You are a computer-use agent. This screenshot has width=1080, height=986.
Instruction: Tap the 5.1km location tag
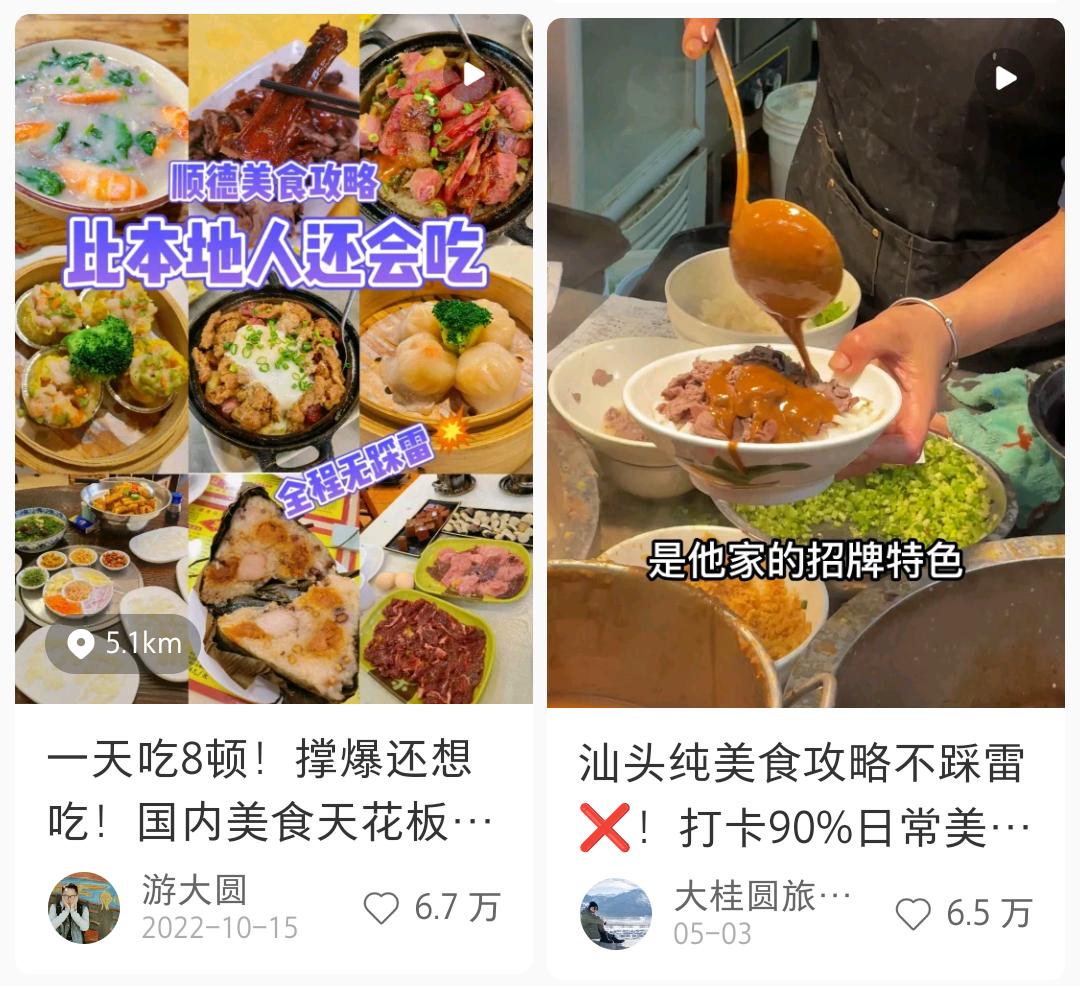point(124,643)
